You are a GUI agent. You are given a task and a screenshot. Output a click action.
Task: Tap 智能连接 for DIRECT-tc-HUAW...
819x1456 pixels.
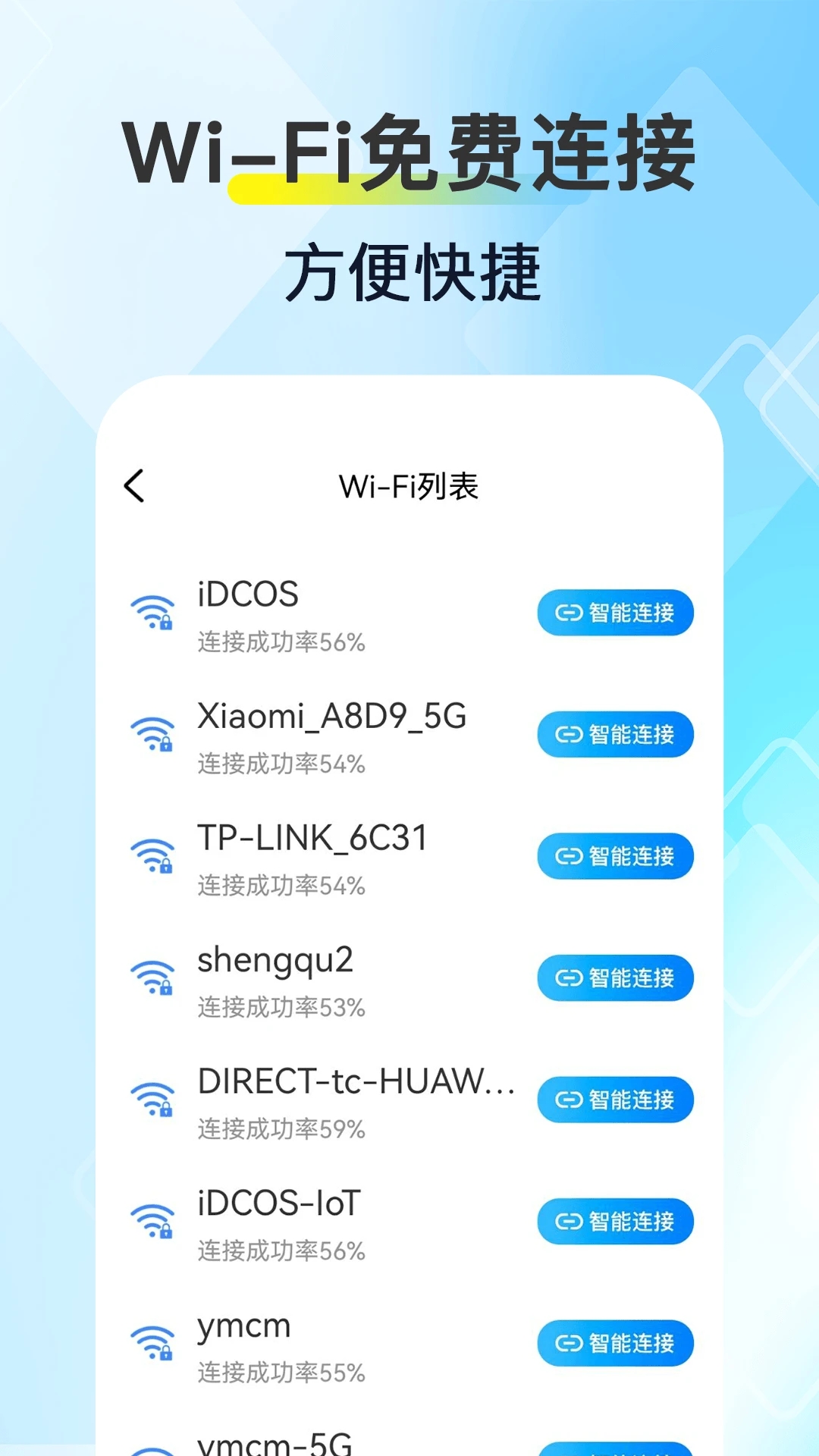[x=614, y=1100]
